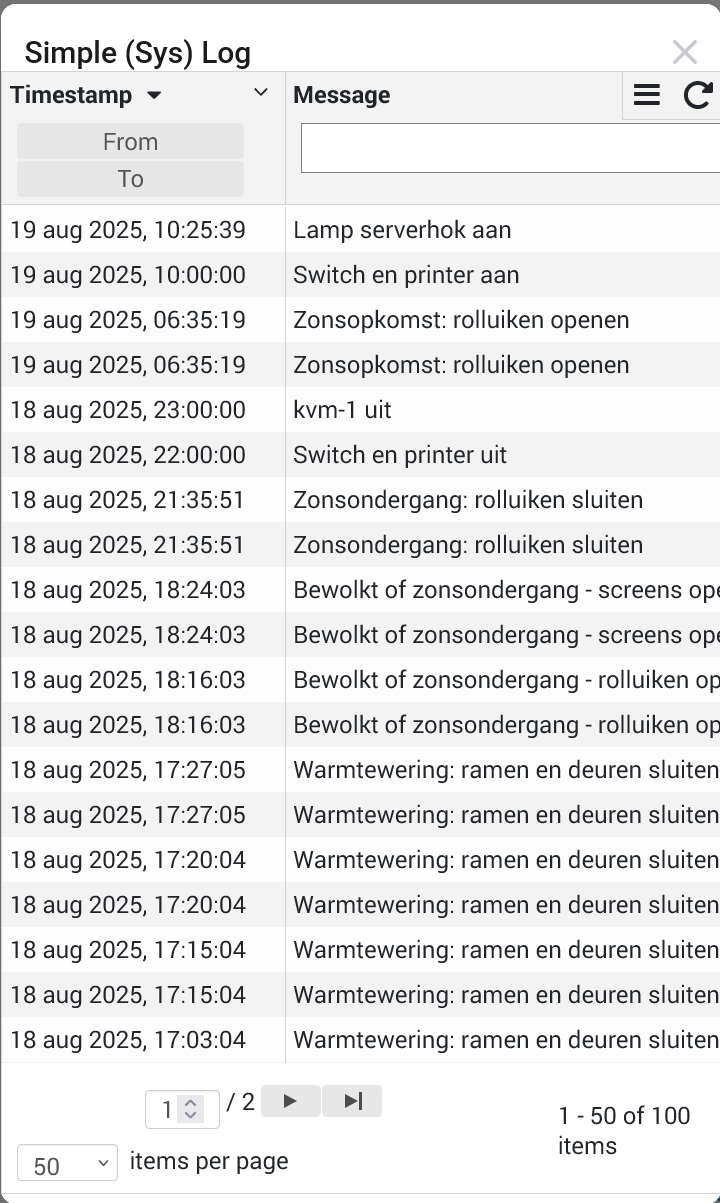Set the From date filter

coord(130,142)
